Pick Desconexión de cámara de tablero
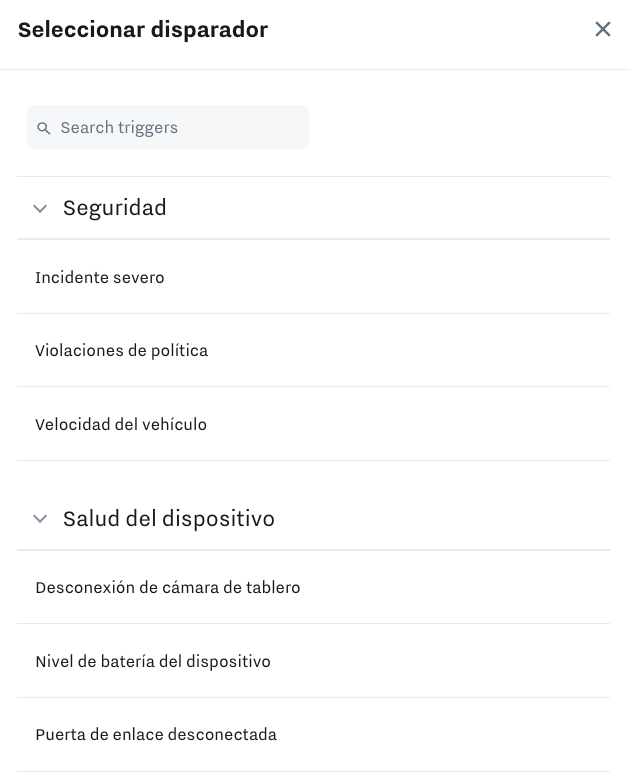 tap(168, 588)
